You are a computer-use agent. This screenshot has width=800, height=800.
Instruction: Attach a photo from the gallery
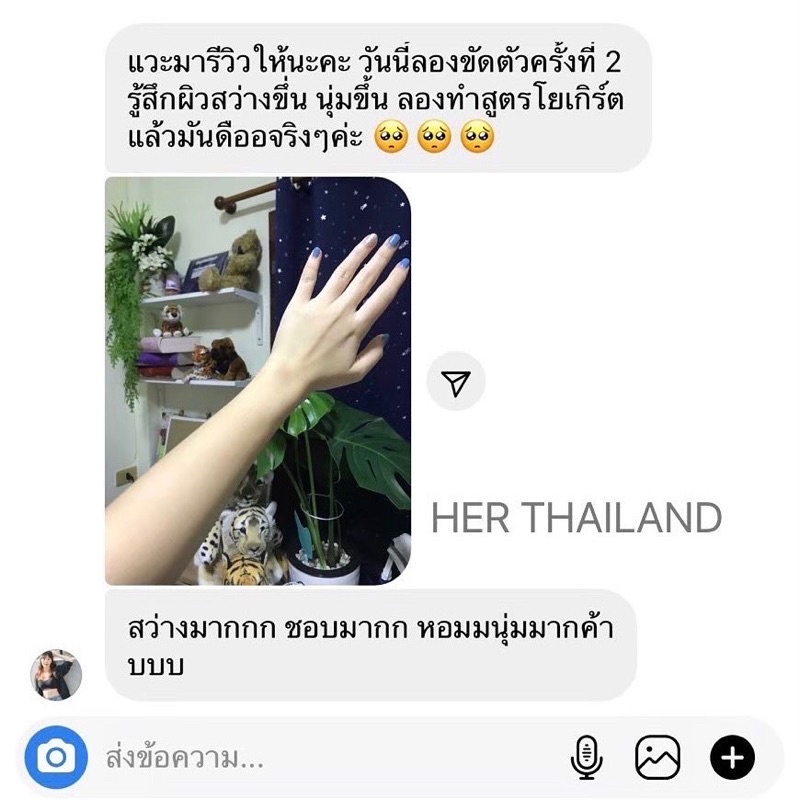pos(657,757)
